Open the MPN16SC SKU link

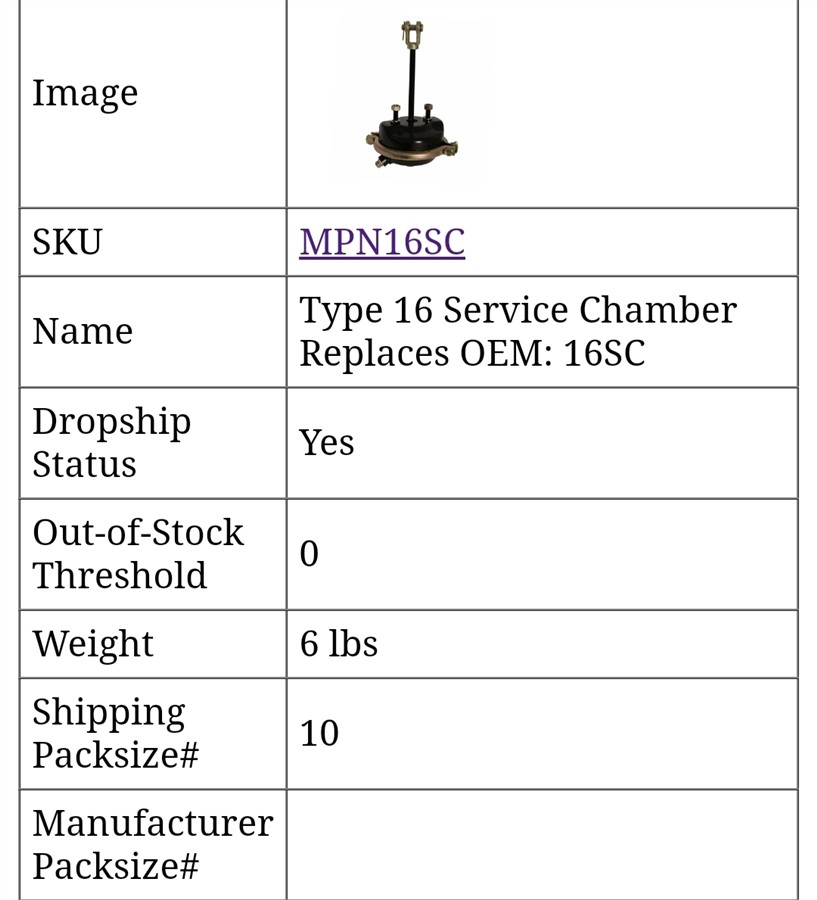382,242
